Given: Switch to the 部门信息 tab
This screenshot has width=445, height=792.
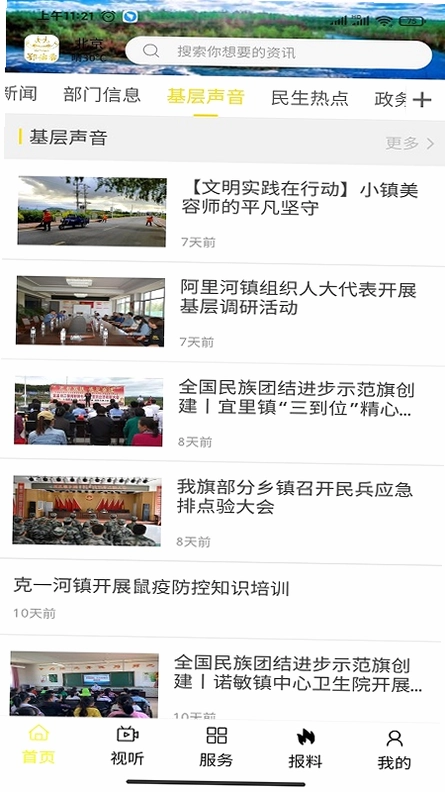Looking at the screenshot, I should (x=102, y=95).
